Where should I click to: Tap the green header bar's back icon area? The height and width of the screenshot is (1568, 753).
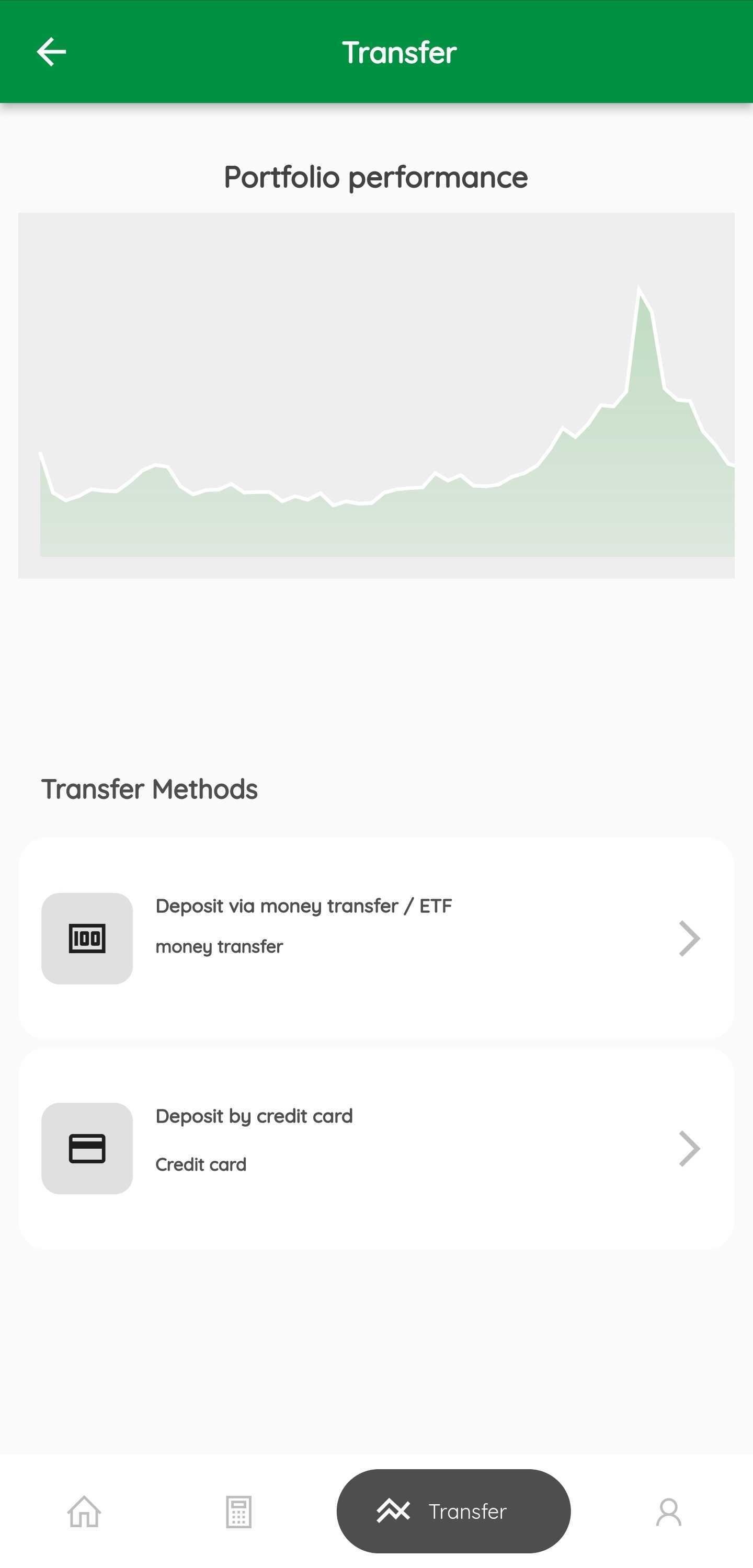click(x=51, y=52)
